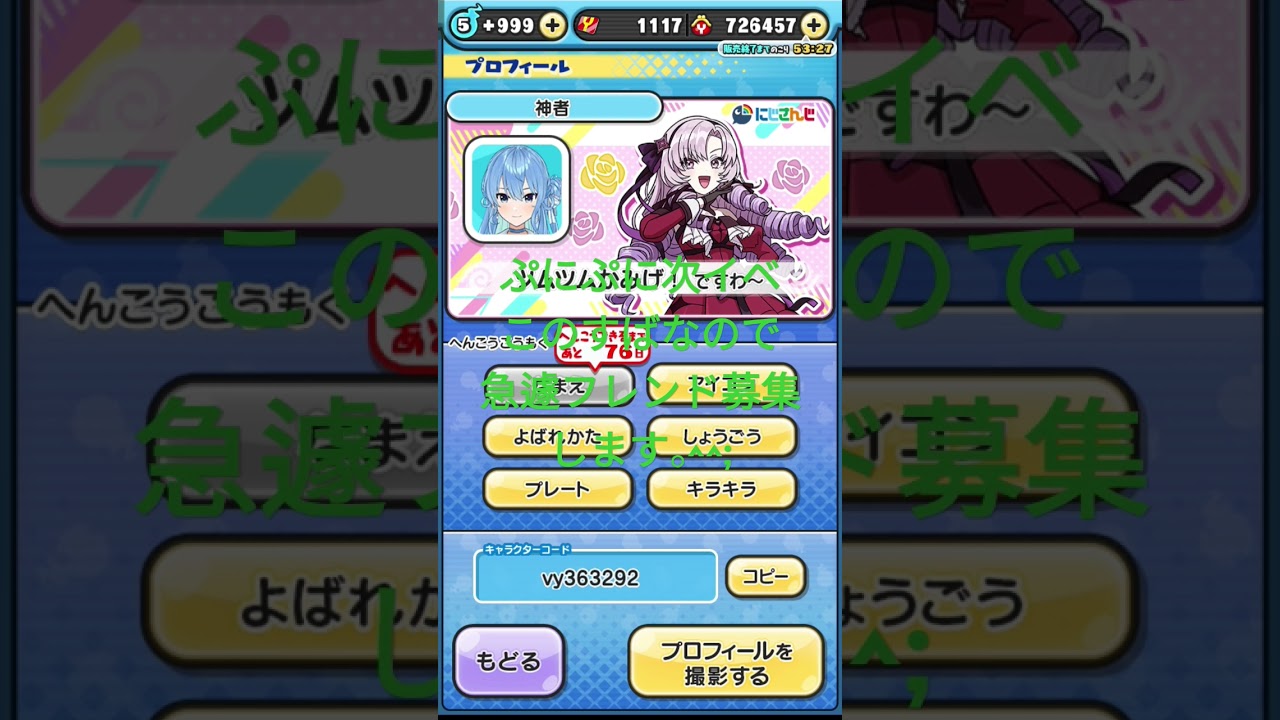The height and width of the screenshot is (720, 1280).
Task: Open the しょうごう title option
Action: point(722,436)
